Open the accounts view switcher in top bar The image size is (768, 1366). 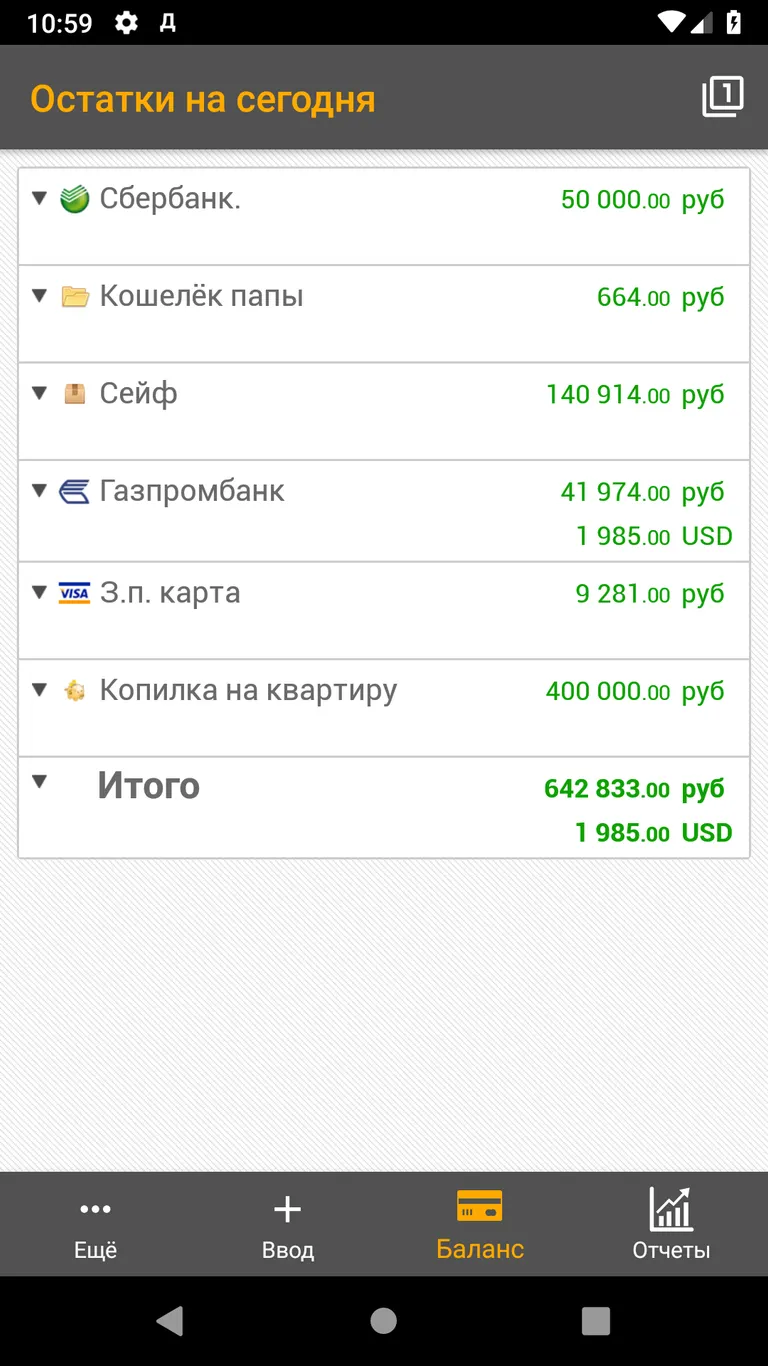[723, 96]
